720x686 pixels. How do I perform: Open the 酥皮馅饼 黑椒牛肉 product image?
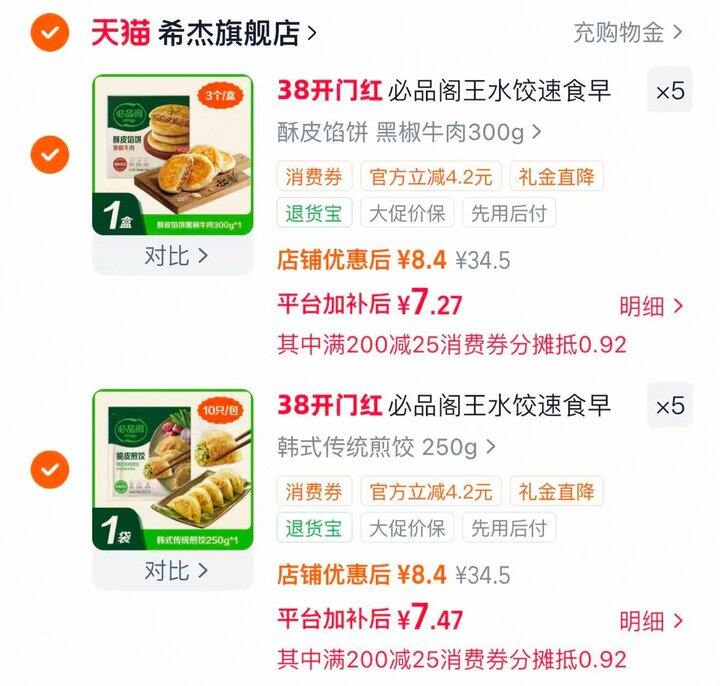point(172,155)
